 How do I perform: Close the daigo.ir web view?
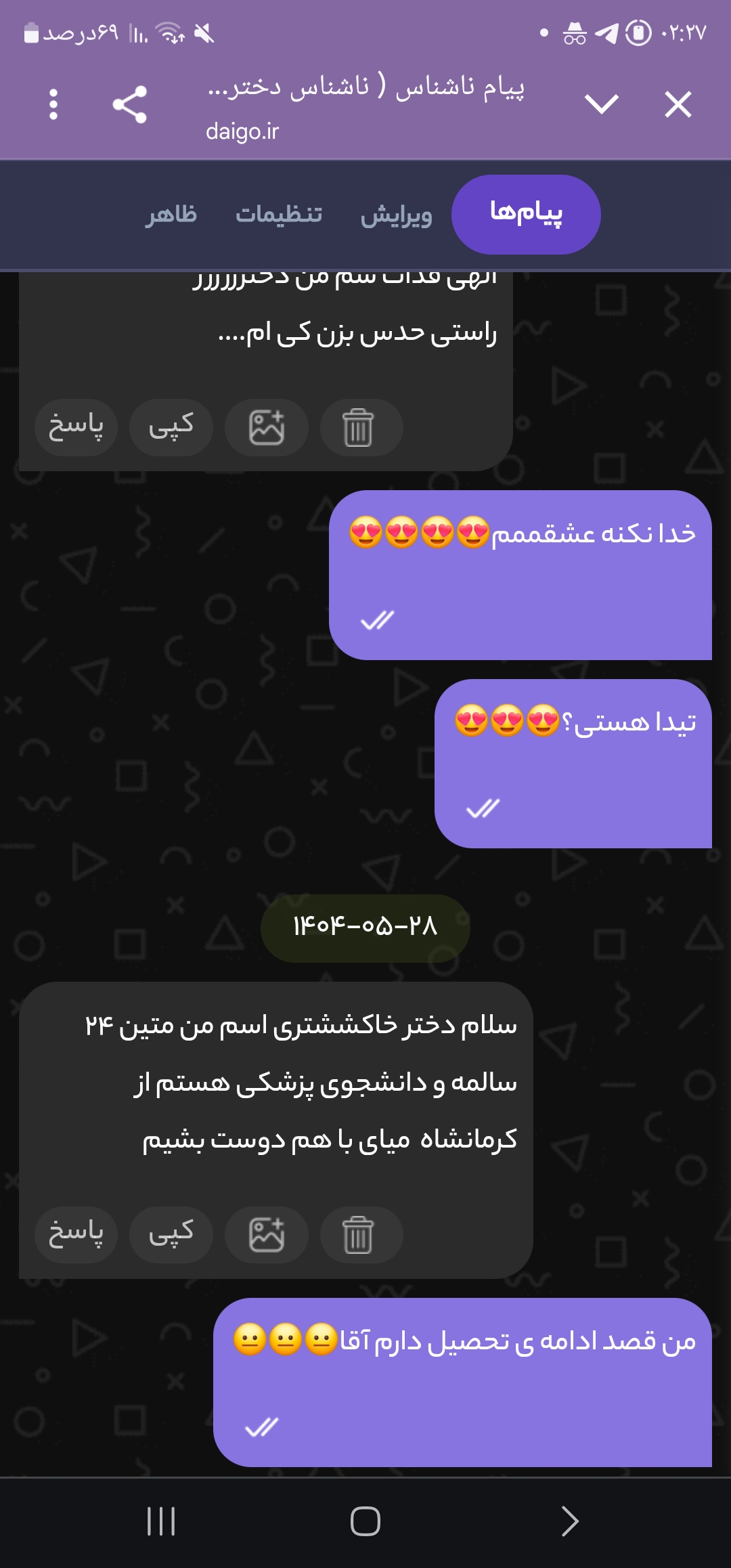[678, 105]
